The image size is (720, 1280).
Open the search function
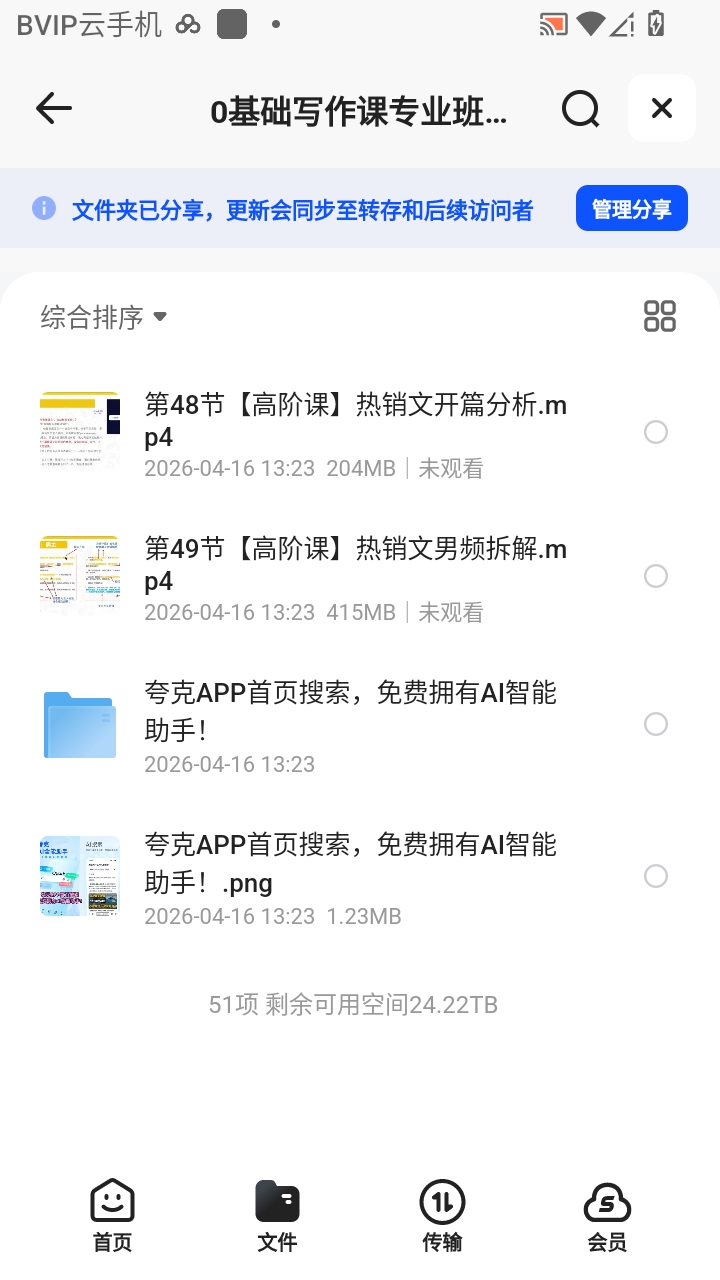[x=580, y=108]
